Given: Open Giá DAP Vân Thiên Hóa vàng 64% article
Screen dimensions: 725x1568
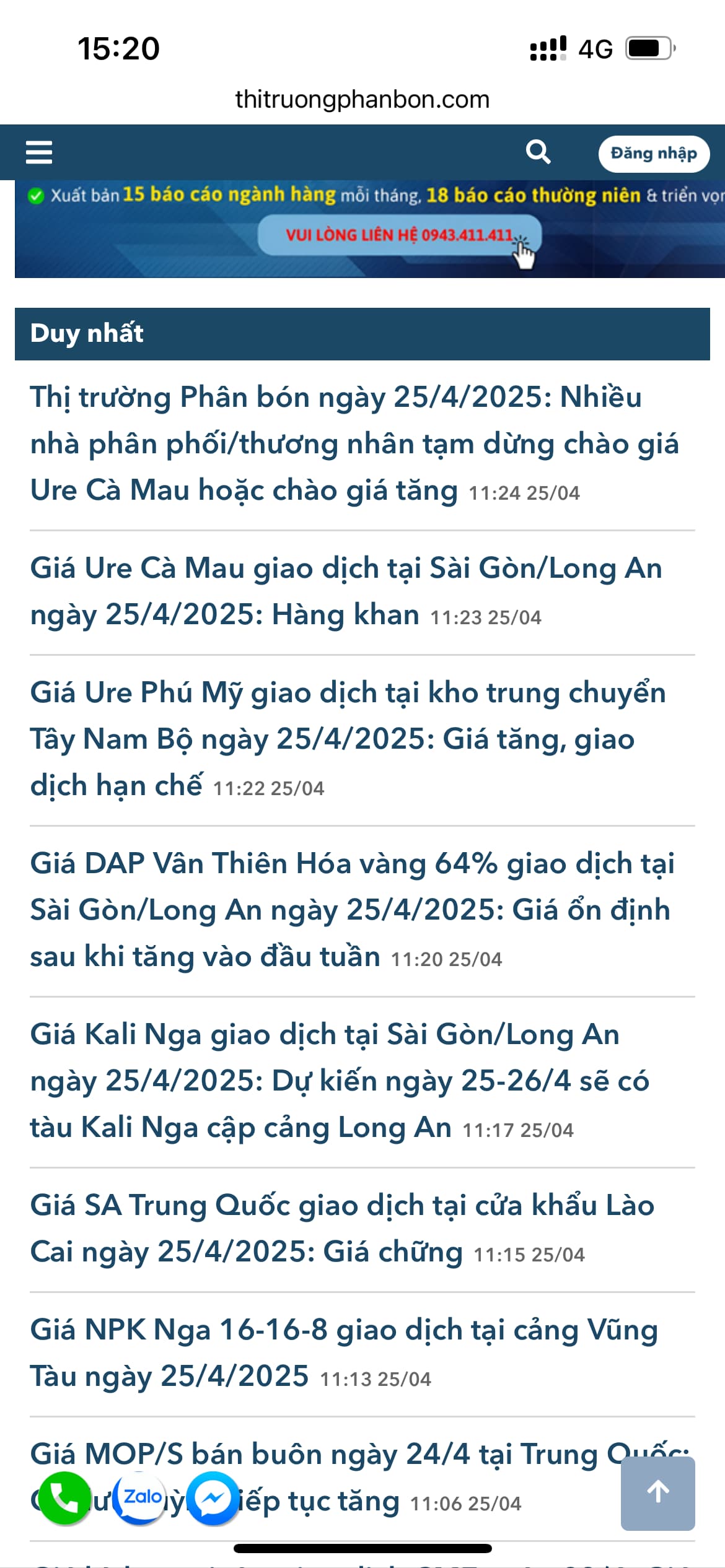Looking at the screenshot, I should click(x=351, y=910).
